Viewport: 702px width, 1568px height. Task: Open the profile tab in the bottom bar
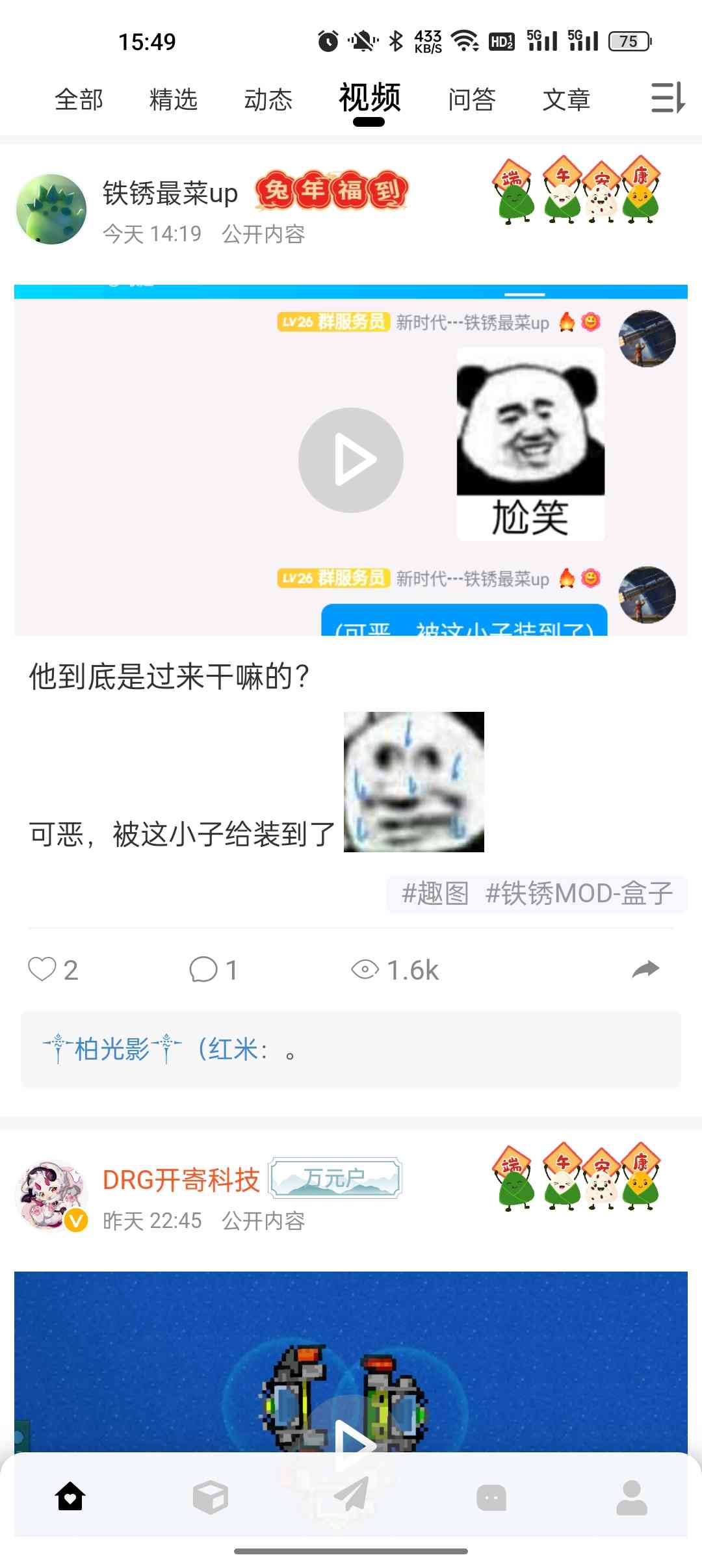(631, 1497)
